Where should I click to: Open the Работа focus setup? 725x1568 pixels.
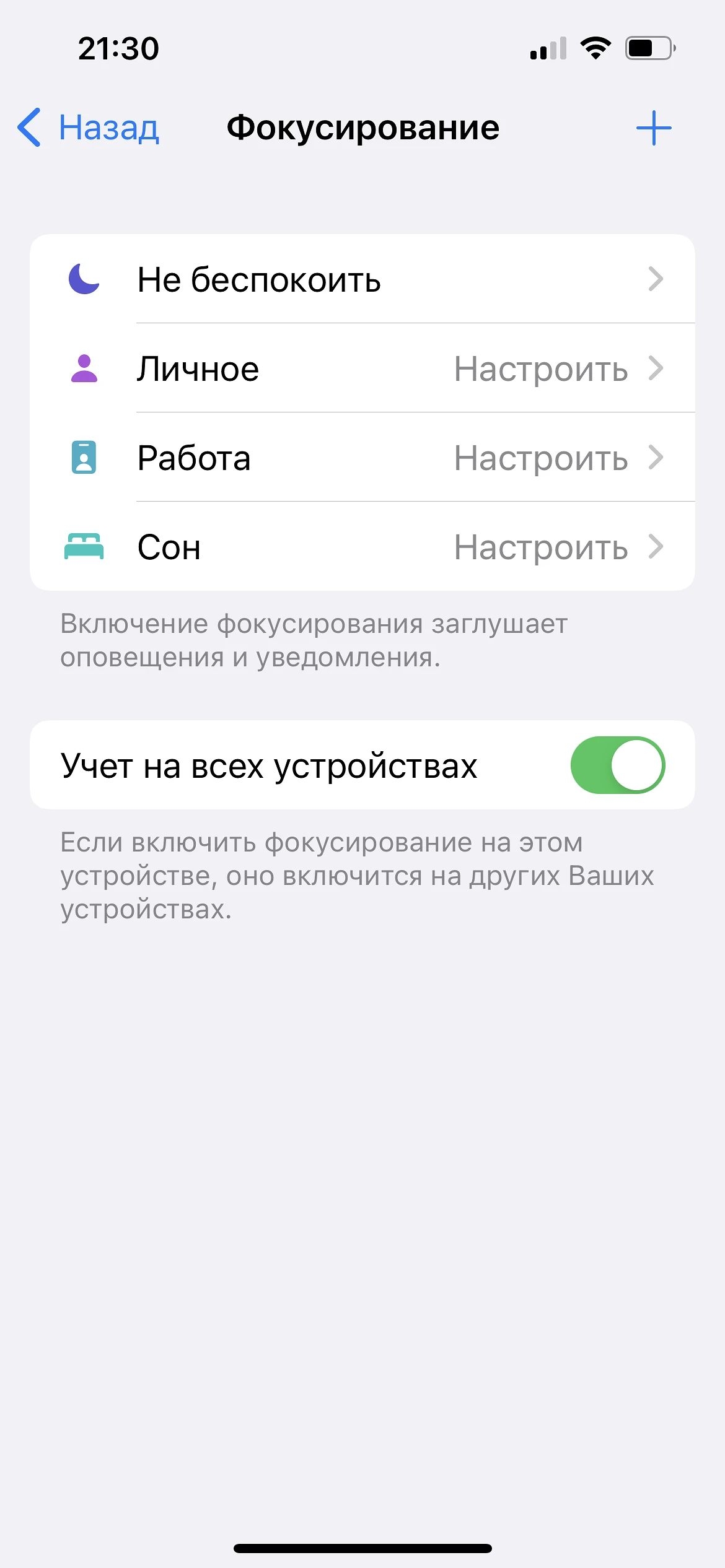pos(362,458)
